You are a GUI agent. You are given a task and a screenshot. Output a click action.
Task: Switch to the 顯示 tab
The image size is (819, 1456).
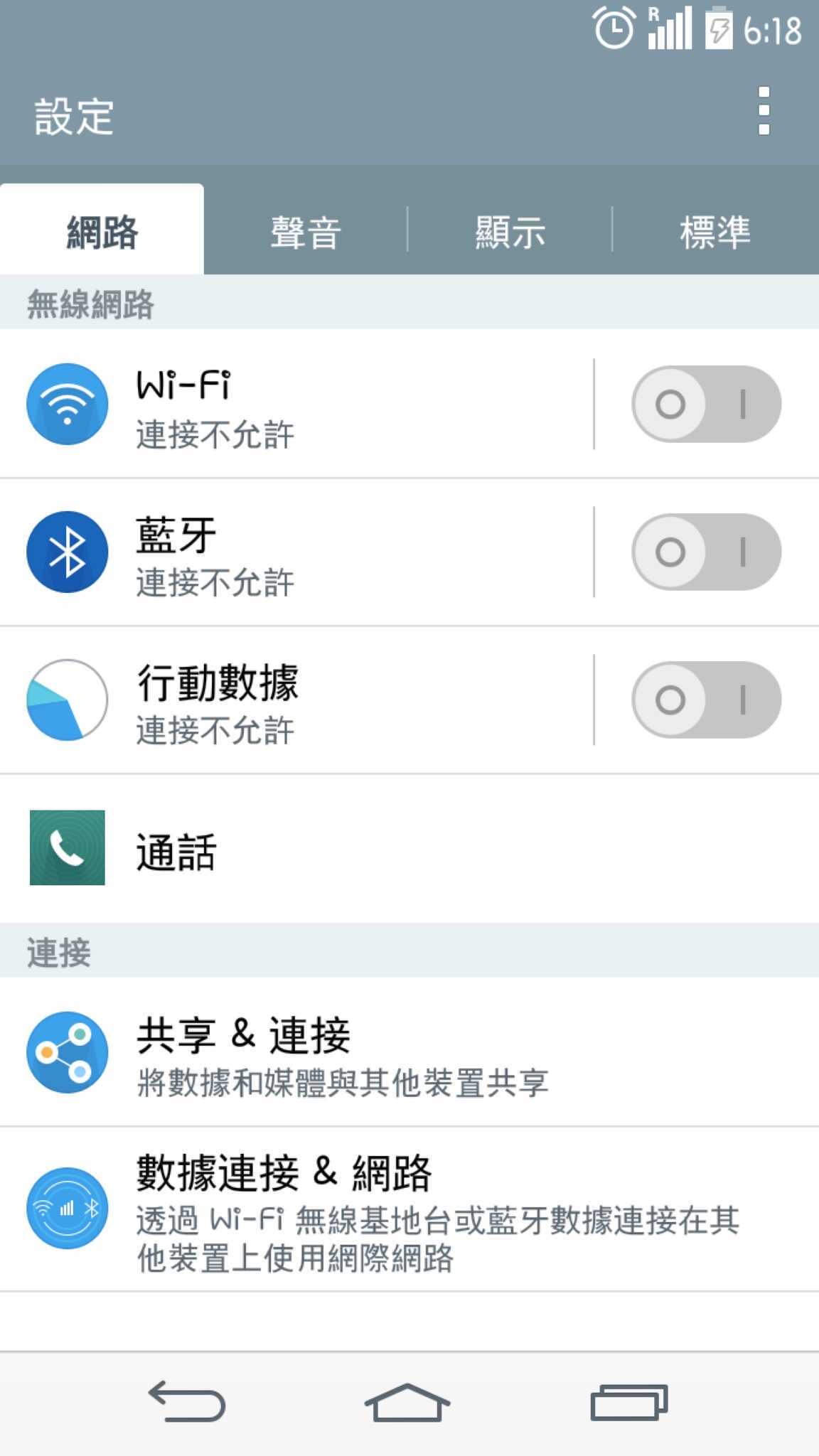tap(509, 231)
